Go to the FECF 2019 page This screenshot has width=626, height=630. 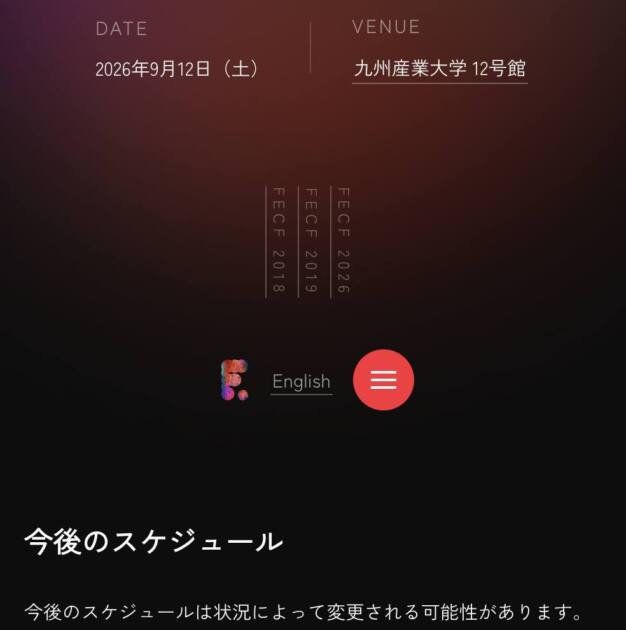point(310,241)
